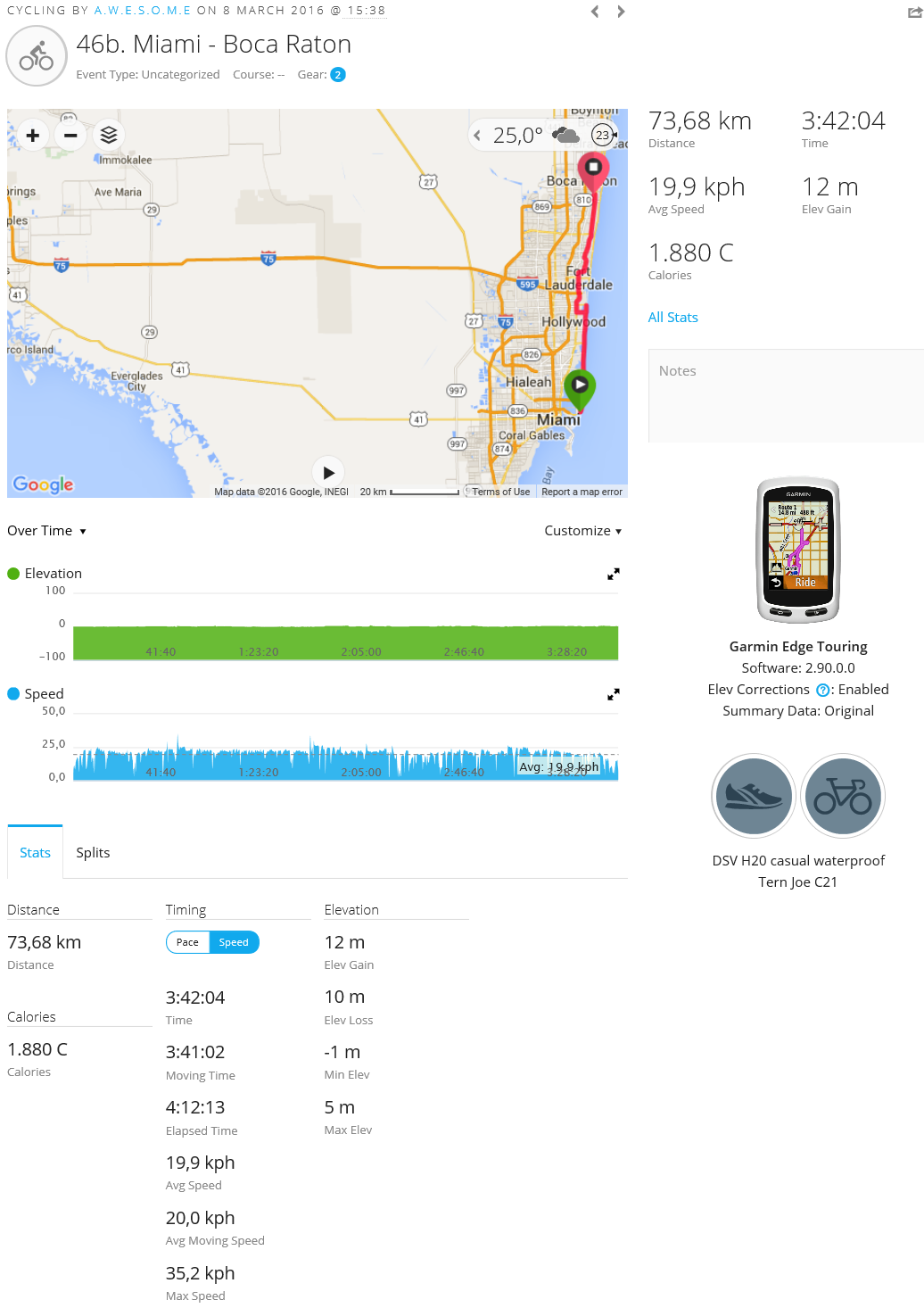This screenshot has height=1308, width=924.
Task: Open the Over Time dropdown
Action: (x=47, y=531)
